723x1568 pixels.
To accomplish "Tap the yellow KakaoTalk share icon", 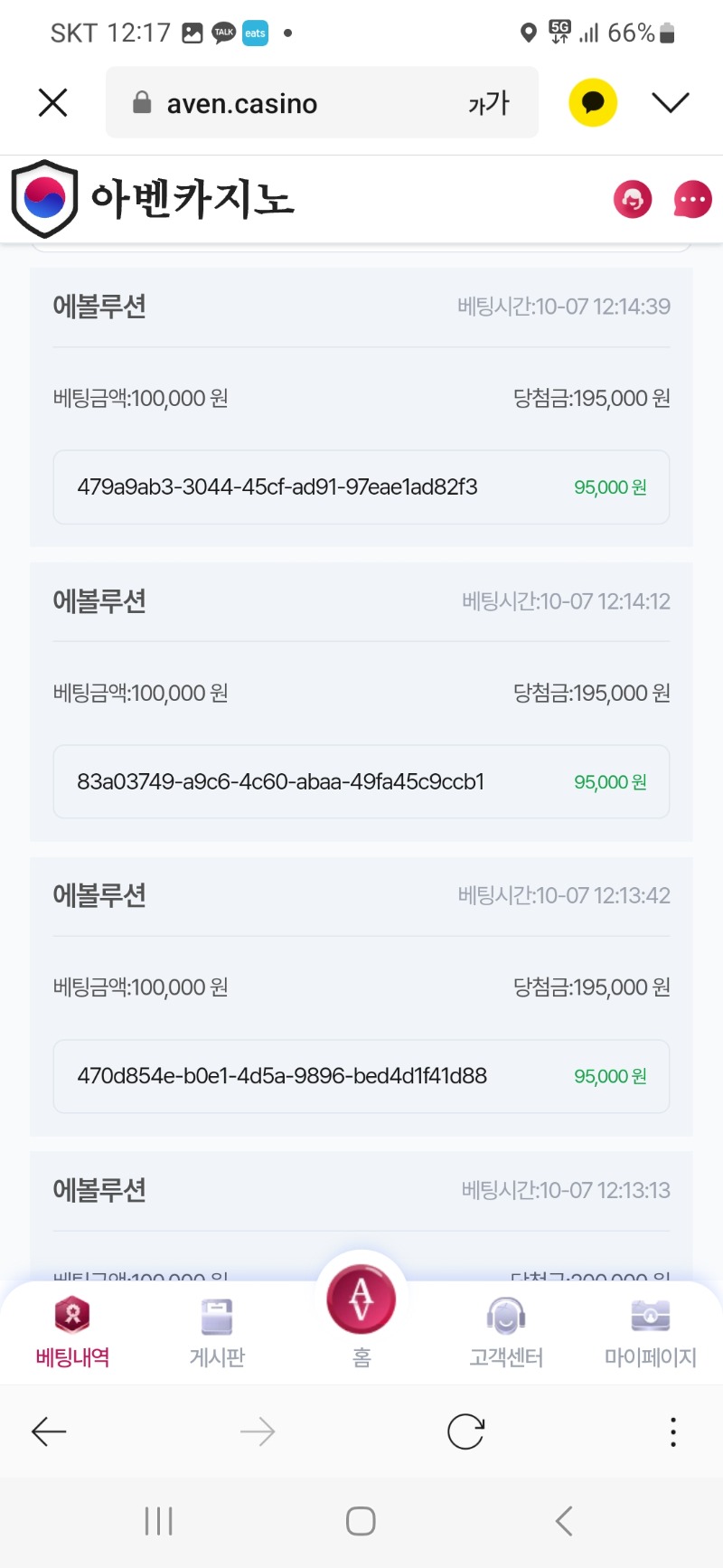I will [x=593, y=102].
